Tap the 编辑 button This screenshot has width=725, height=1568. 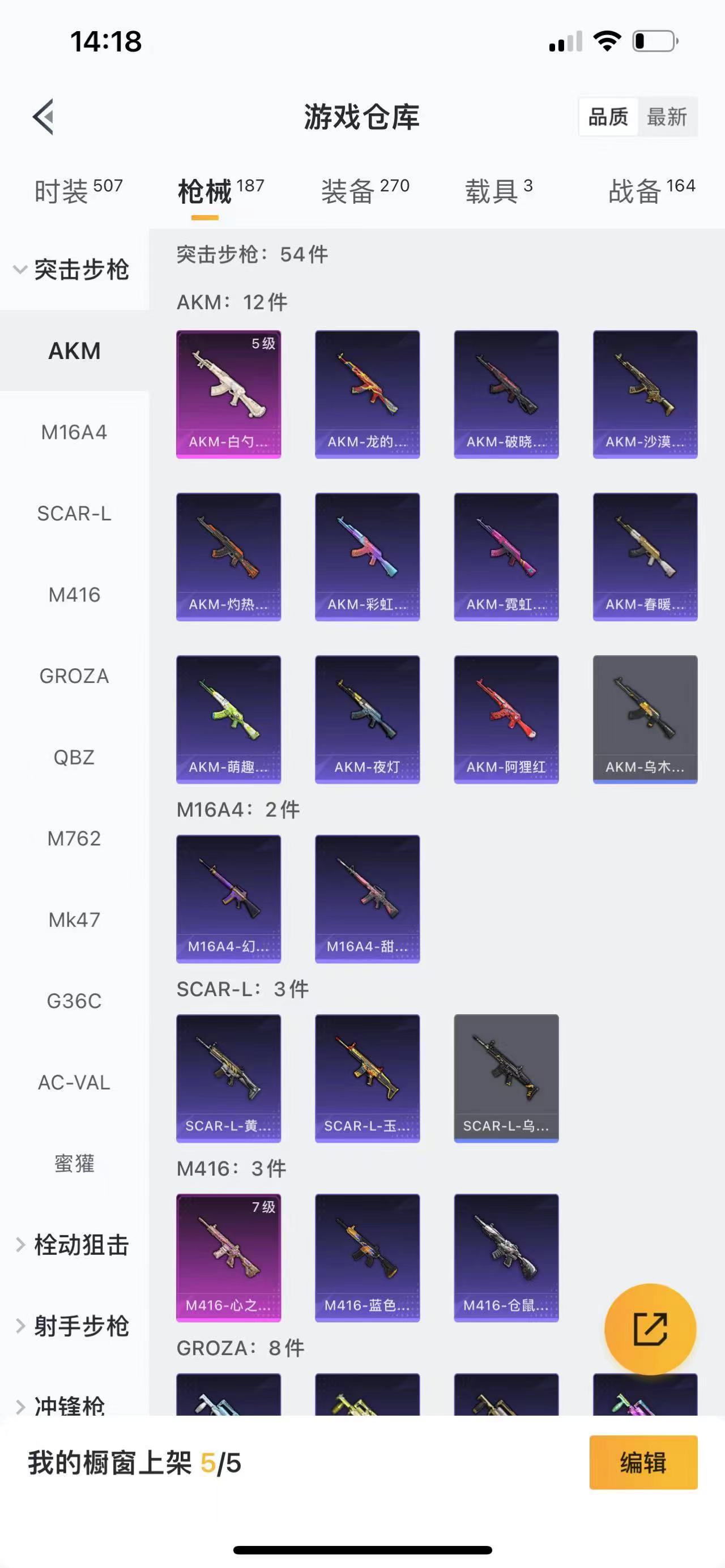[x=643, y=1462]
